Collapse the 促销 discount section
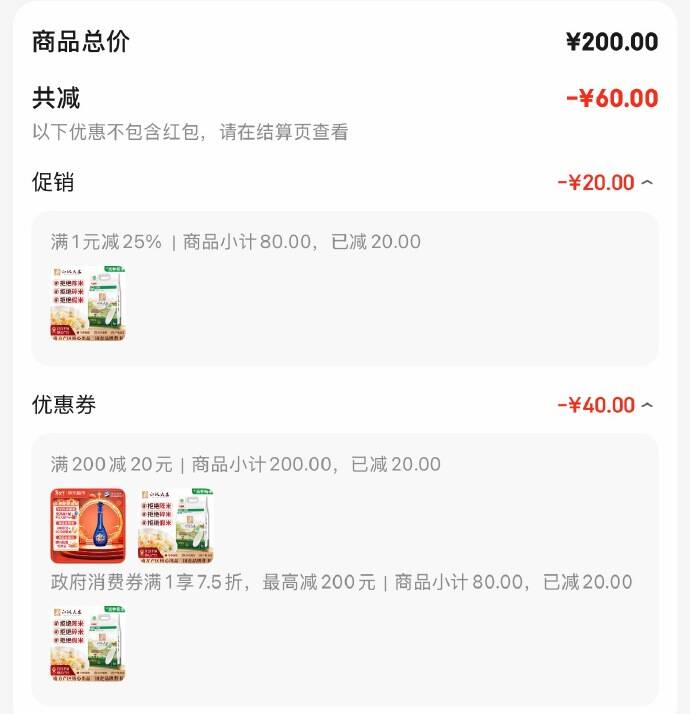Viewport: 690px width, 714px height. pyautogui.click(x=647, y=183)
